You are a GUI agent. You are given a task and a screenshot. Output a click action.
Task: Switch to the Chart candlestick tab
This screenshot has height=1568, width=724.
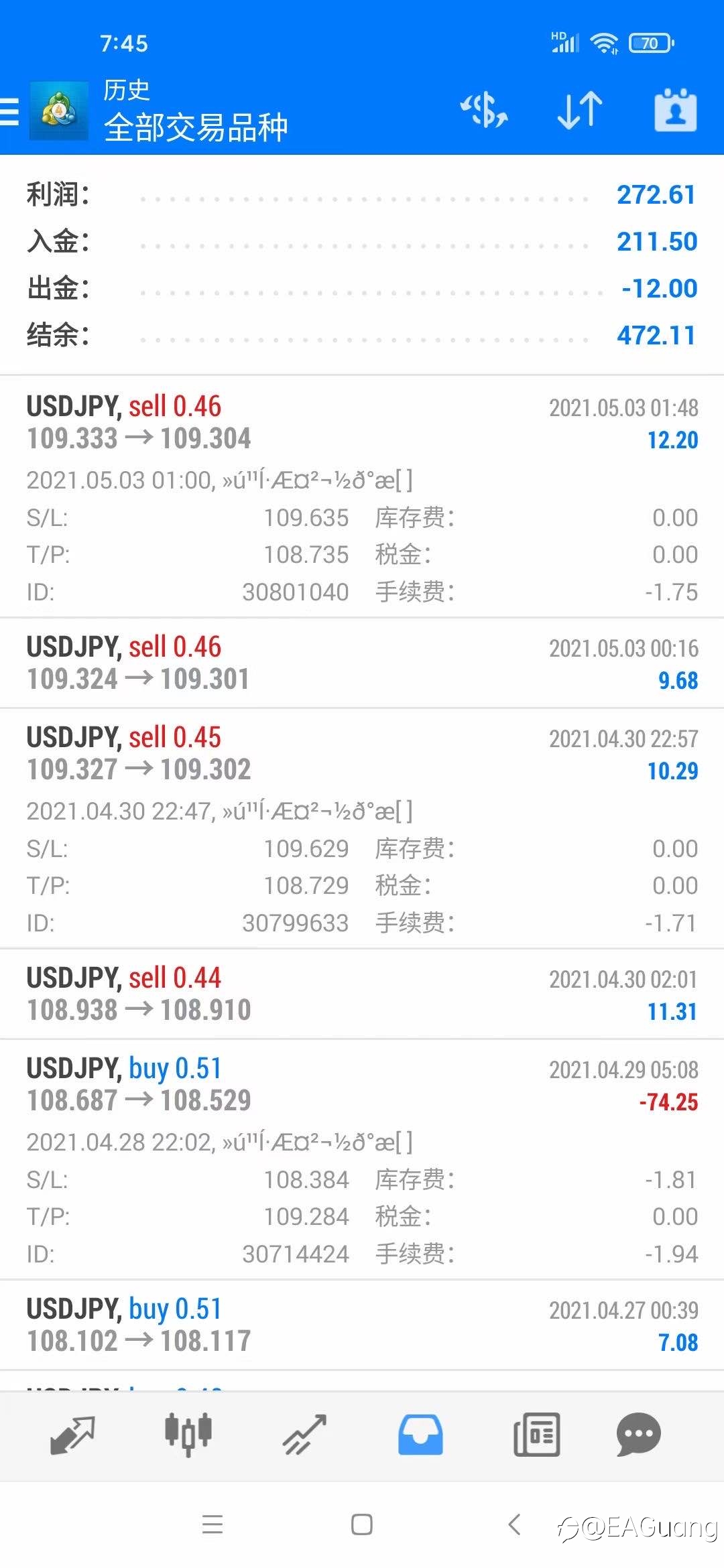188,1435
